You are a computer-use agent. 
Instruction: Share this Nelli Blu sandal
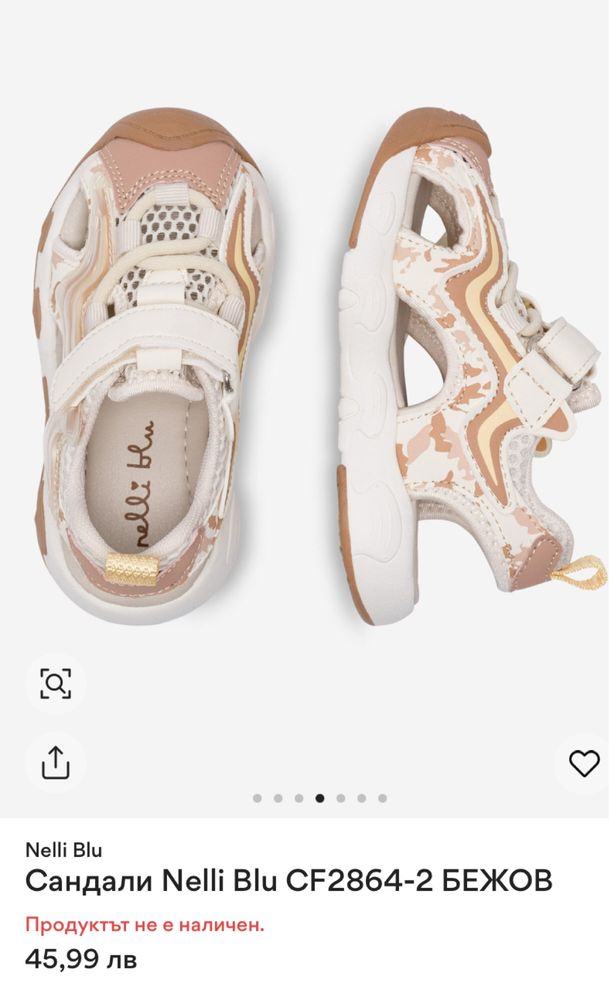pyautogui.click(x=55, y=763)
